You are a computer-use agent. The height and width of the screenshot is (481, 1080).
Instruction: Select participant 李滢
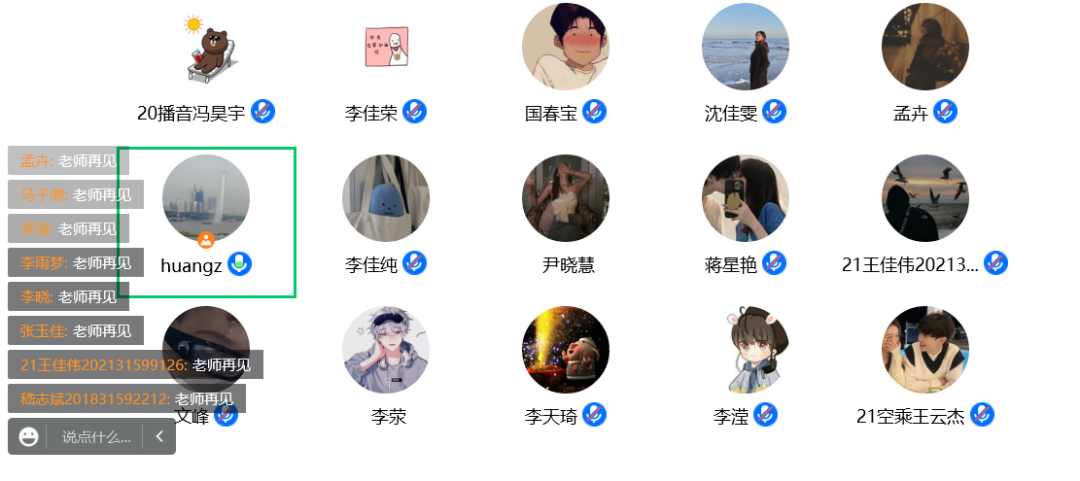click(746, 350)
